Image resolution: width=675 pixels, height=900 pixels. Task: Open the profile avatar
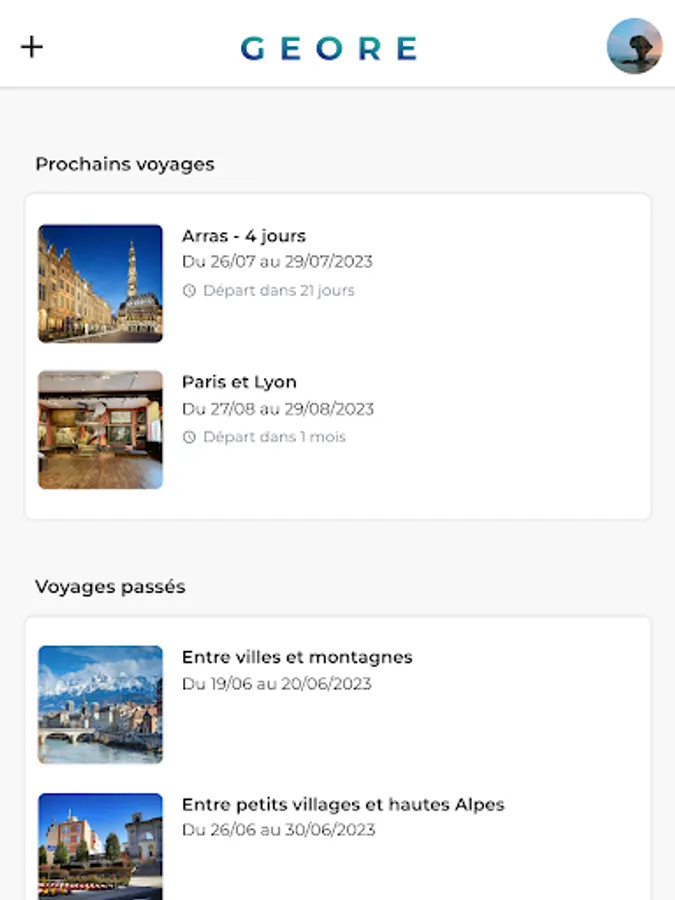click(x=634, y=46)
